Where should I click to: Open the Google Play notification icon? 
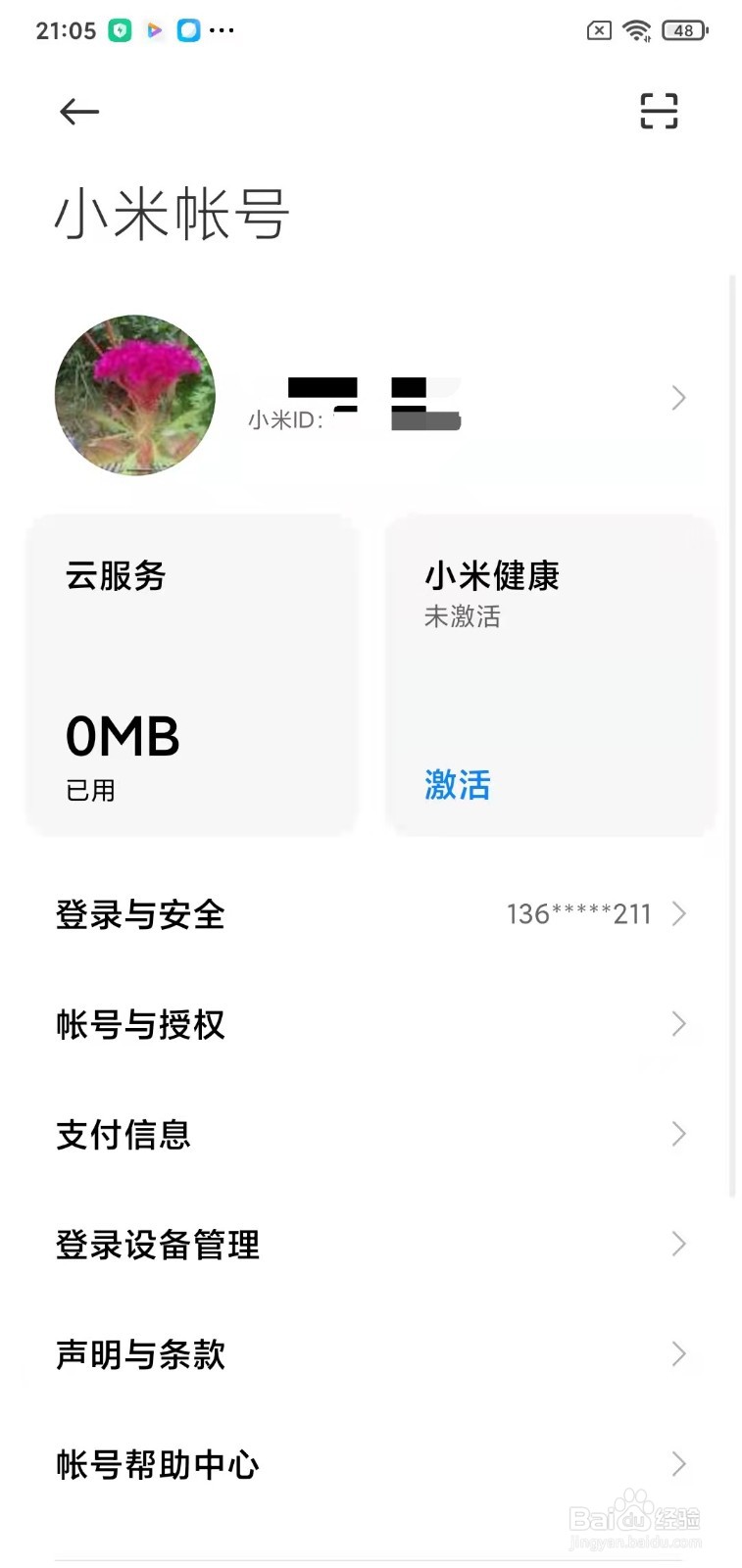click(153, 30)
